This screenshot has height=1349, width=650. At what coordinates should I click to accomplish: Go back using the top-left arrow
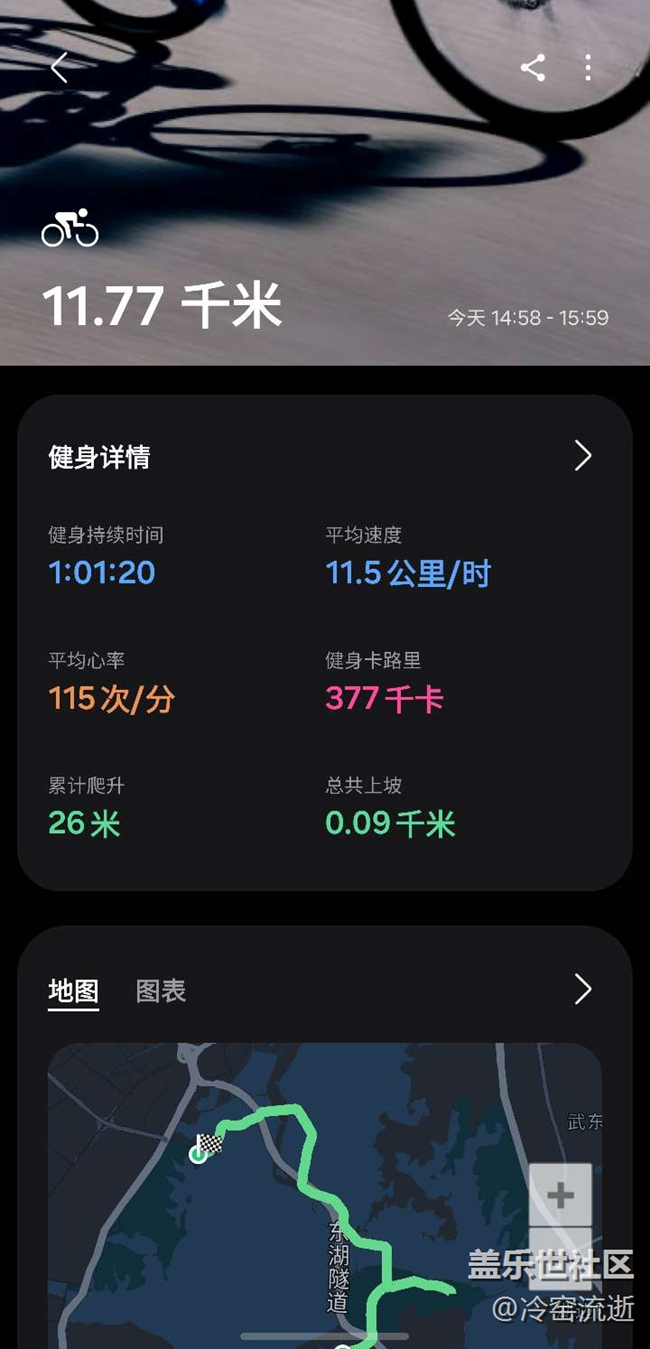point(59,68)
